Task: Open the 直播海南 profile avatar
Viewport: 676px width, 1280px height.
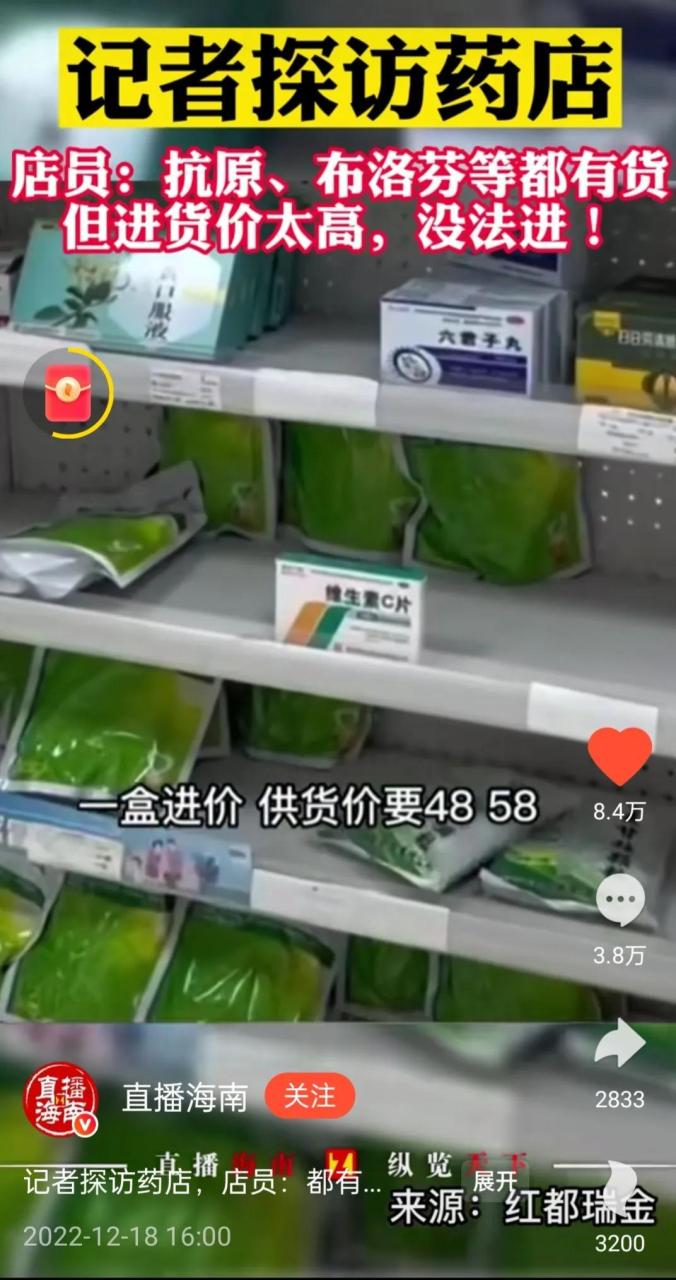Action: tap(61, 1099)
